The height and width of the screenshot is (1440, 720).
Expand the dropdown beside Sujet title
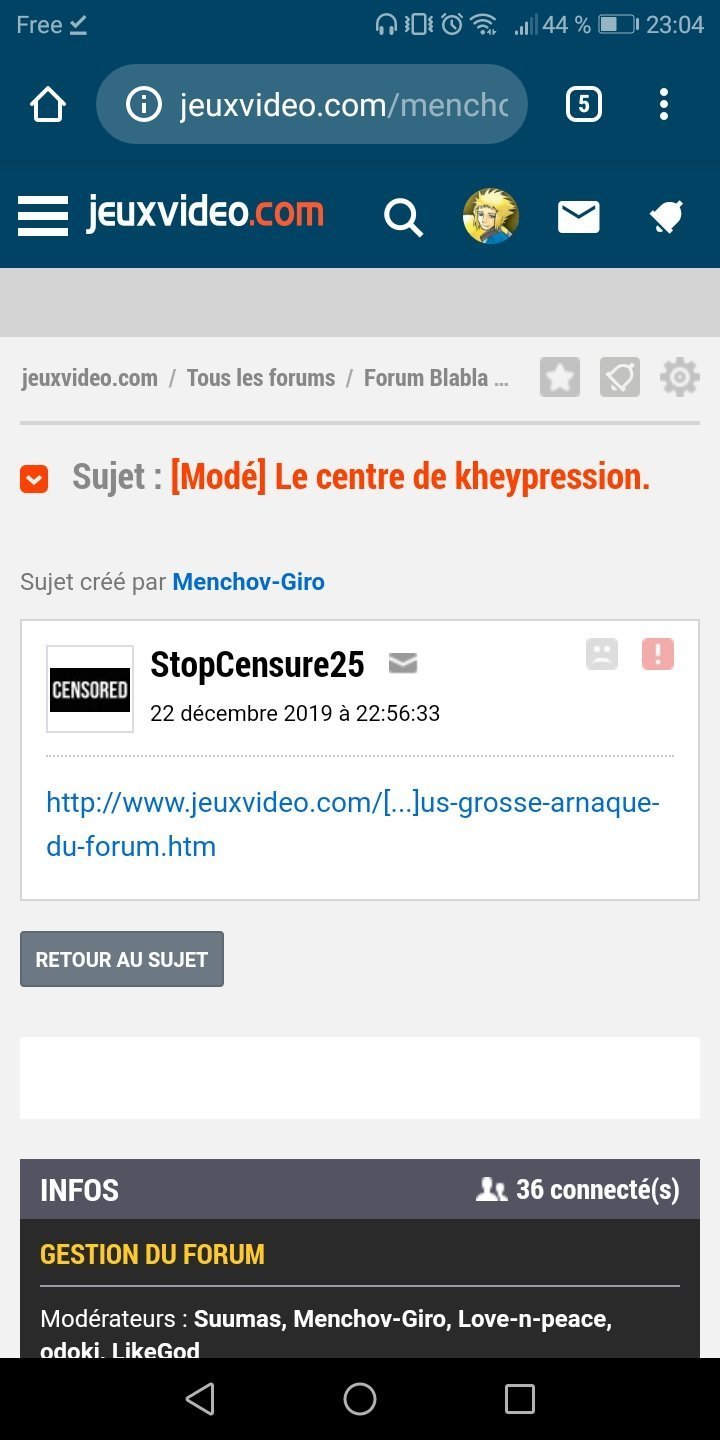coord(34,480)
